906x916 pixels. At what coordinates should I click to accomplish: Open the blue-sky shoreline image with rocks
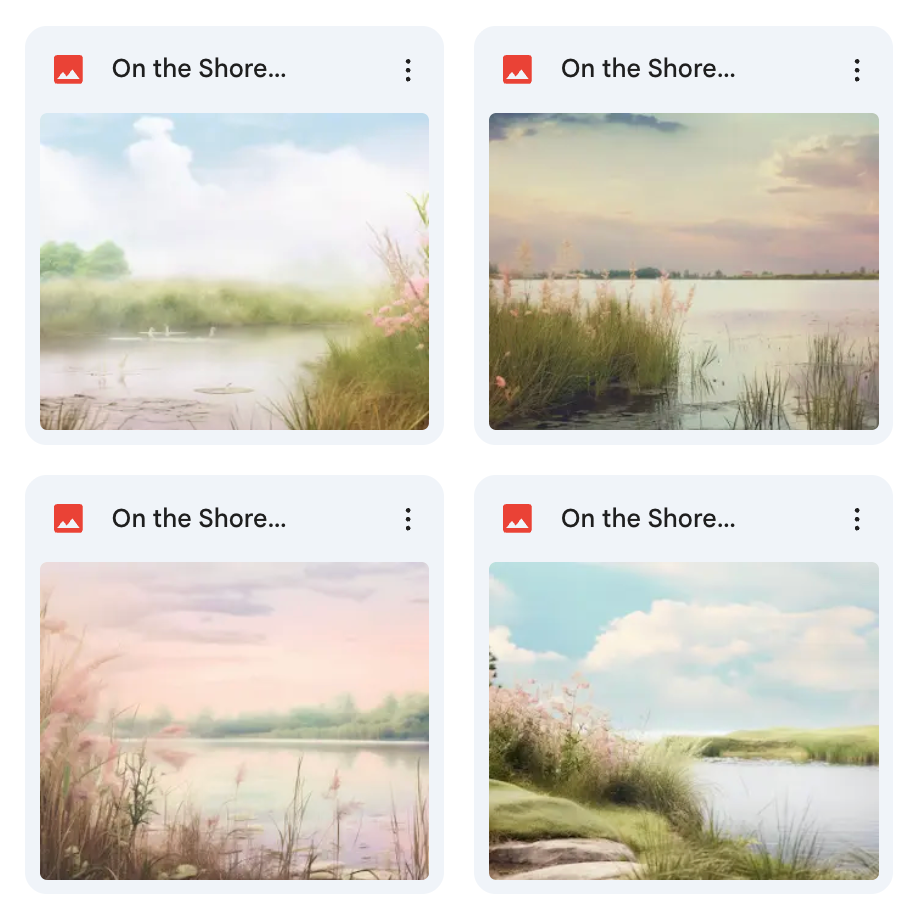(683, 720)
